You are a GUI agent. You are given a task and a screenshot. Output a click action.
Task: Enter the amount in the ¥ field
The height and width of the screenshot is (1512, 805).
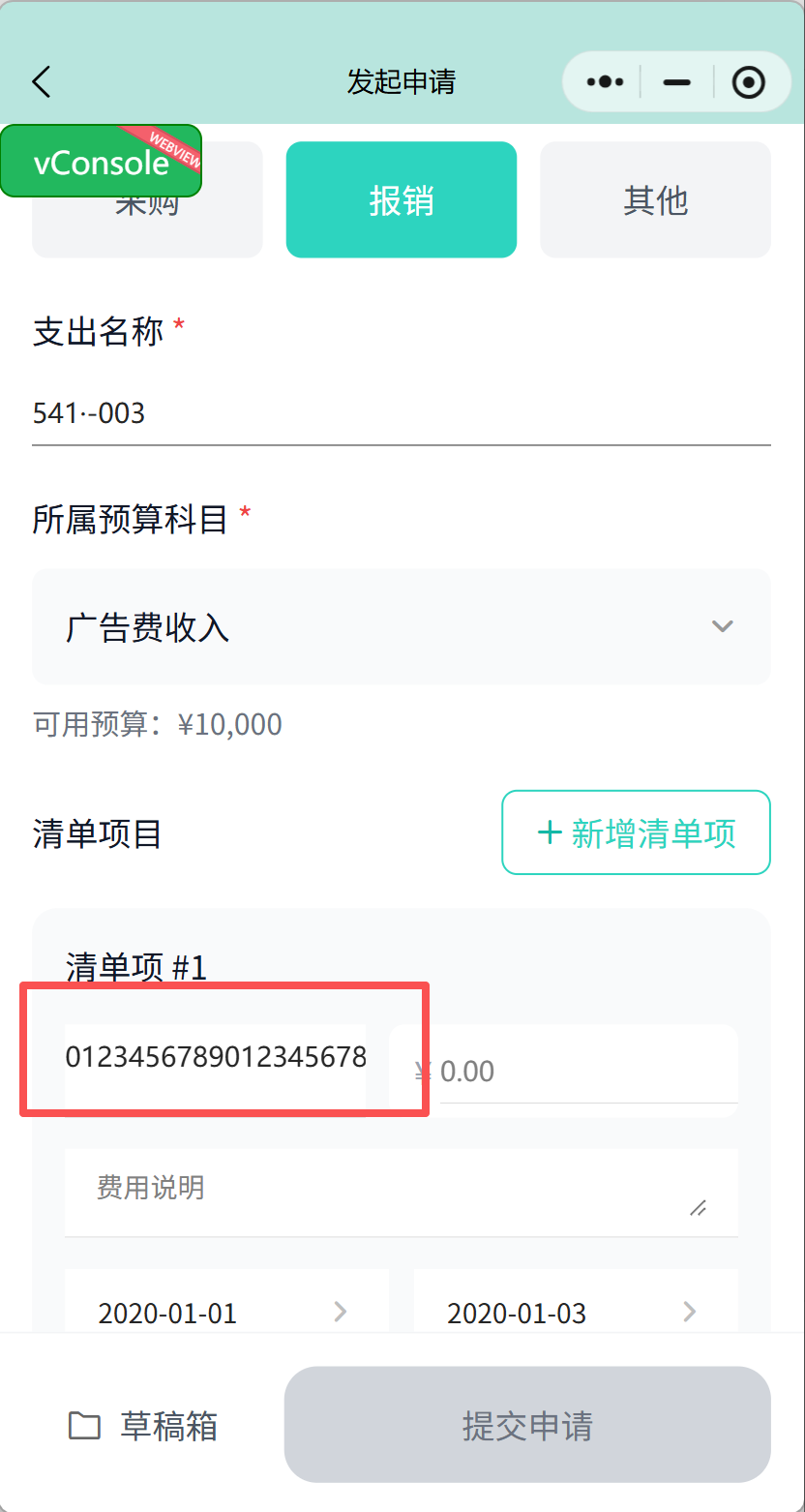(x=585, y=1072)
